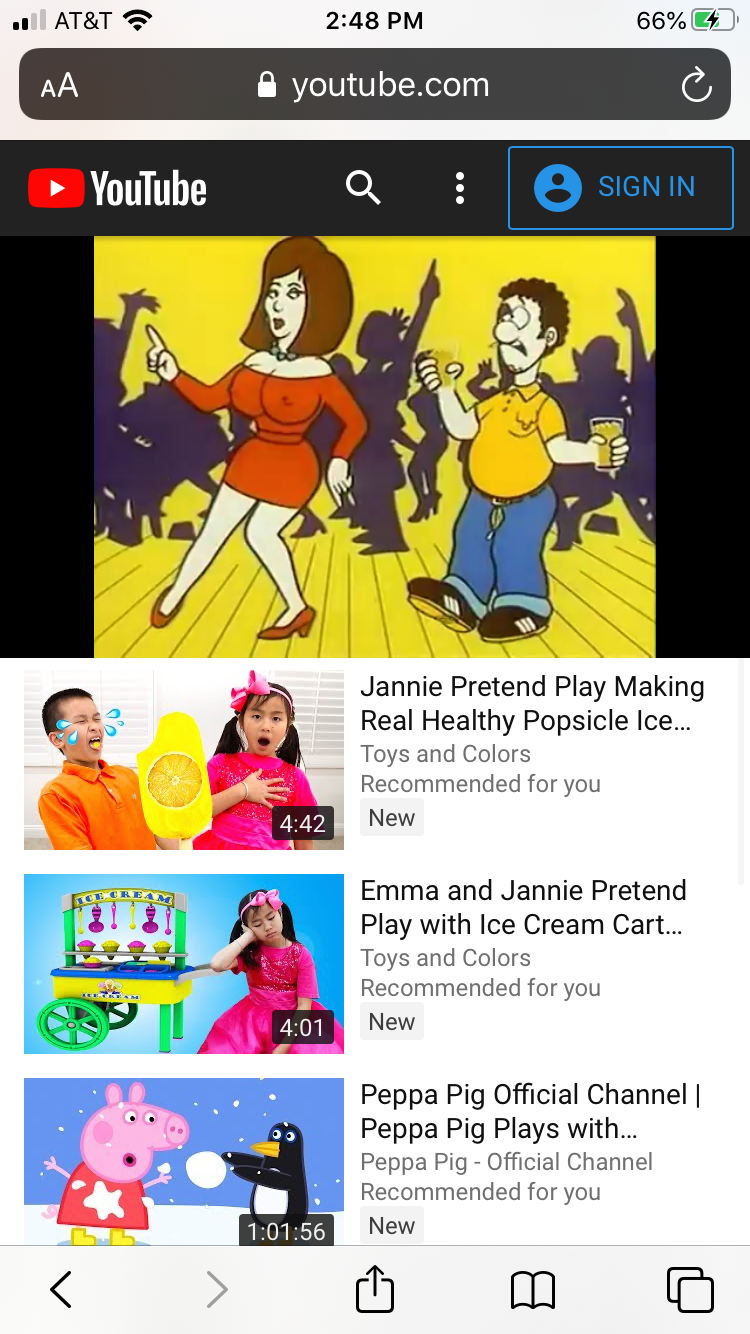Go back in Safari

(61, 1289)
